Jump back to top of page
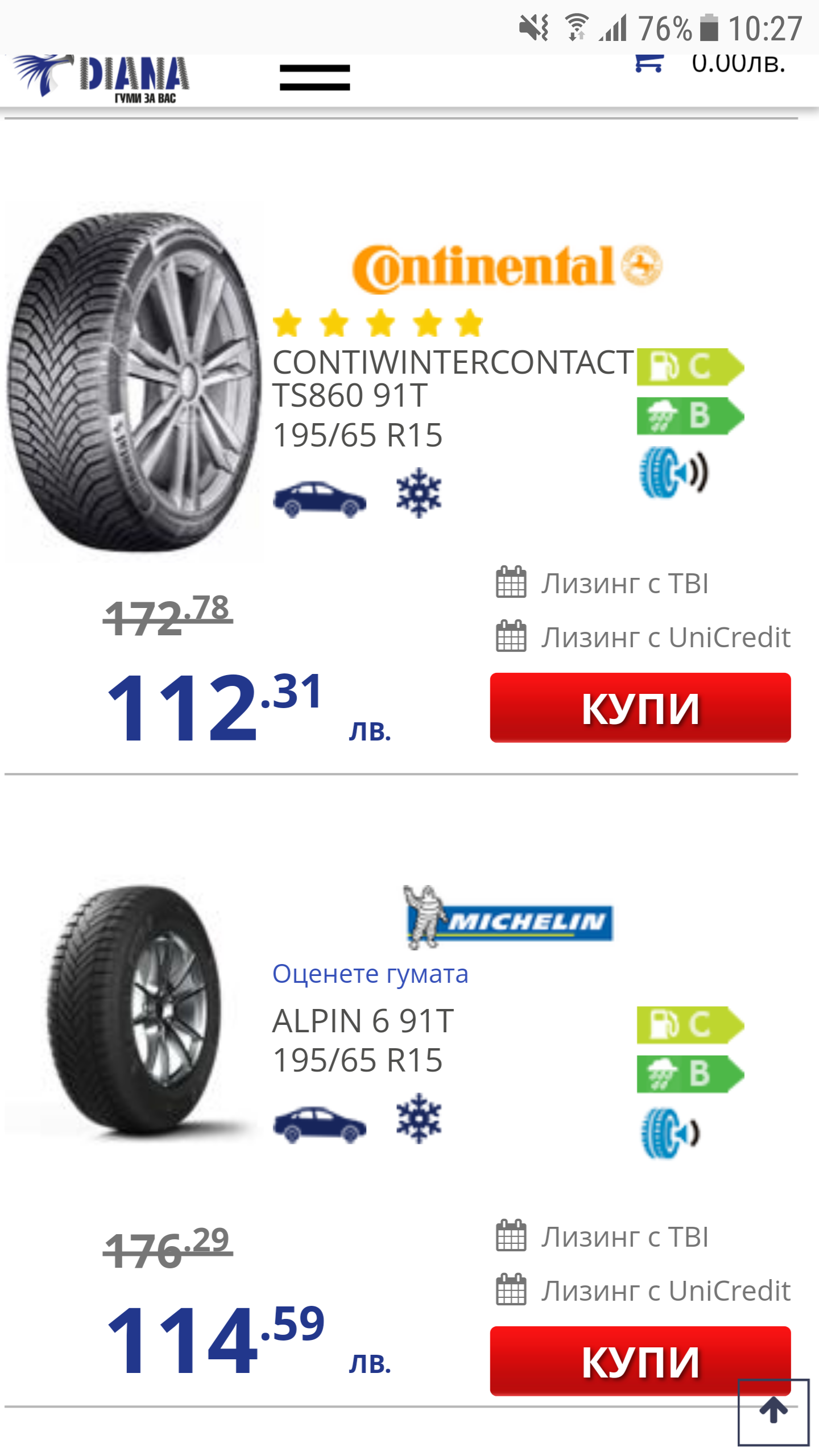Viewport: 819px width, 1456px height. [773, 1412]
